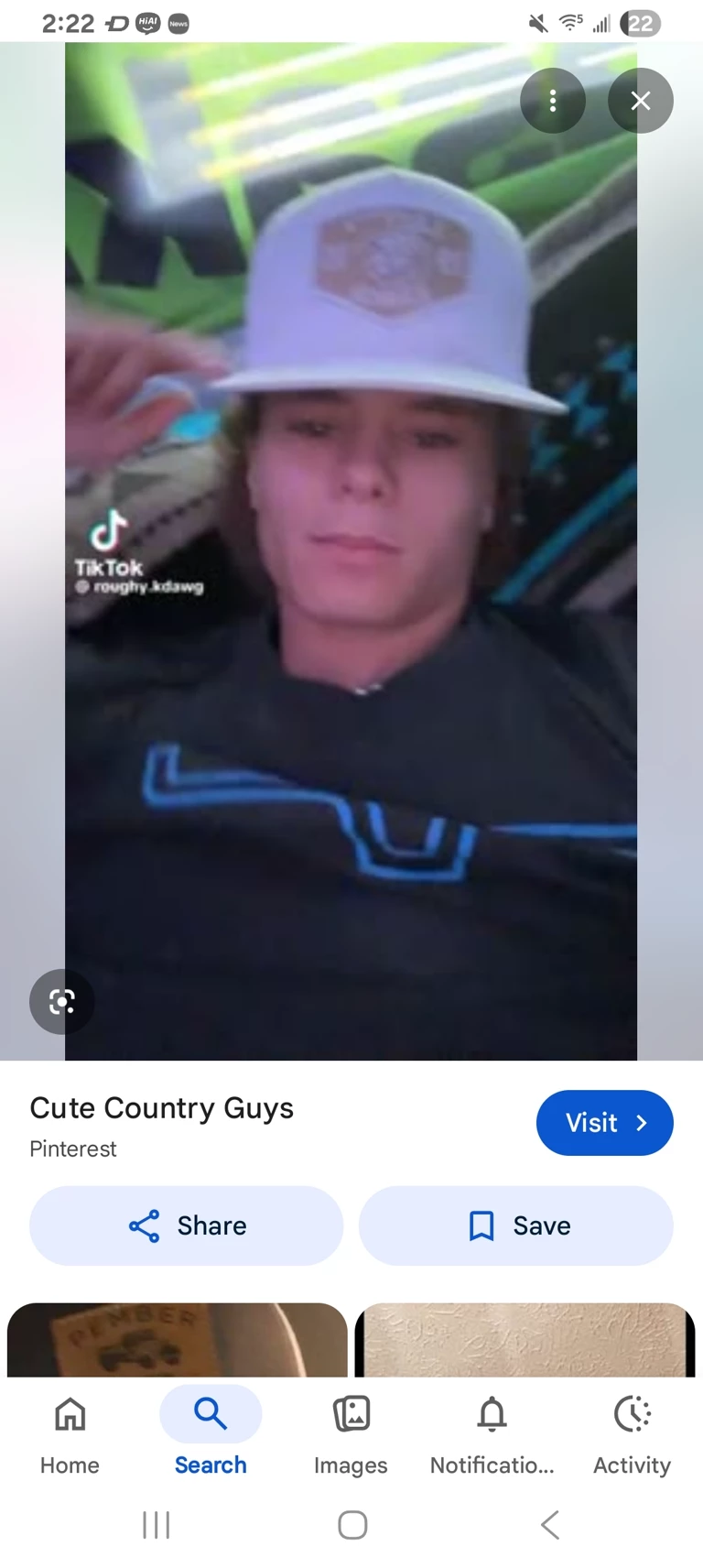Save this image to collections
This screenshot has height=1568, width=703.
pyautogui.click(x=516, y=1225)
